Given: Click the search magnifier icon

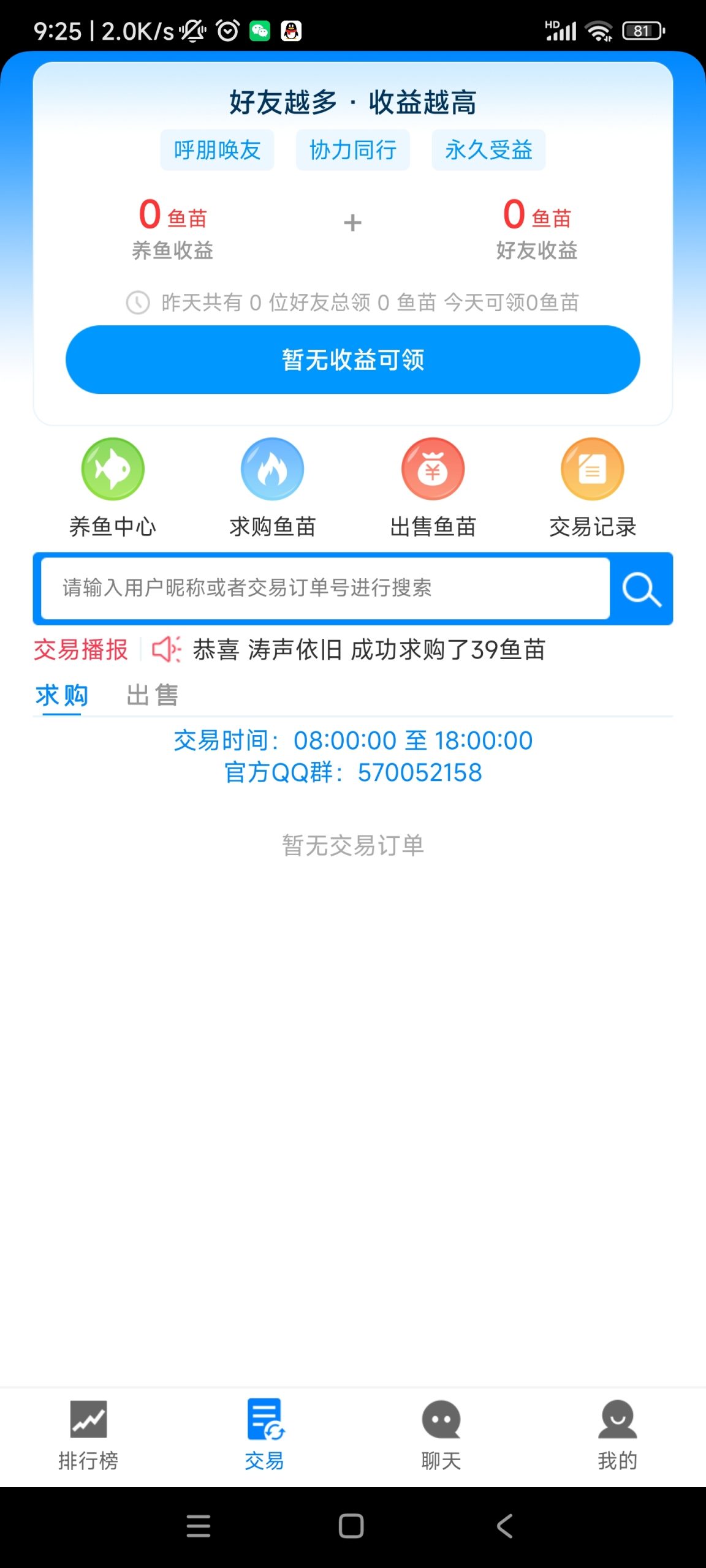Looking at the screenshot, I should click(x=640, y=588).
